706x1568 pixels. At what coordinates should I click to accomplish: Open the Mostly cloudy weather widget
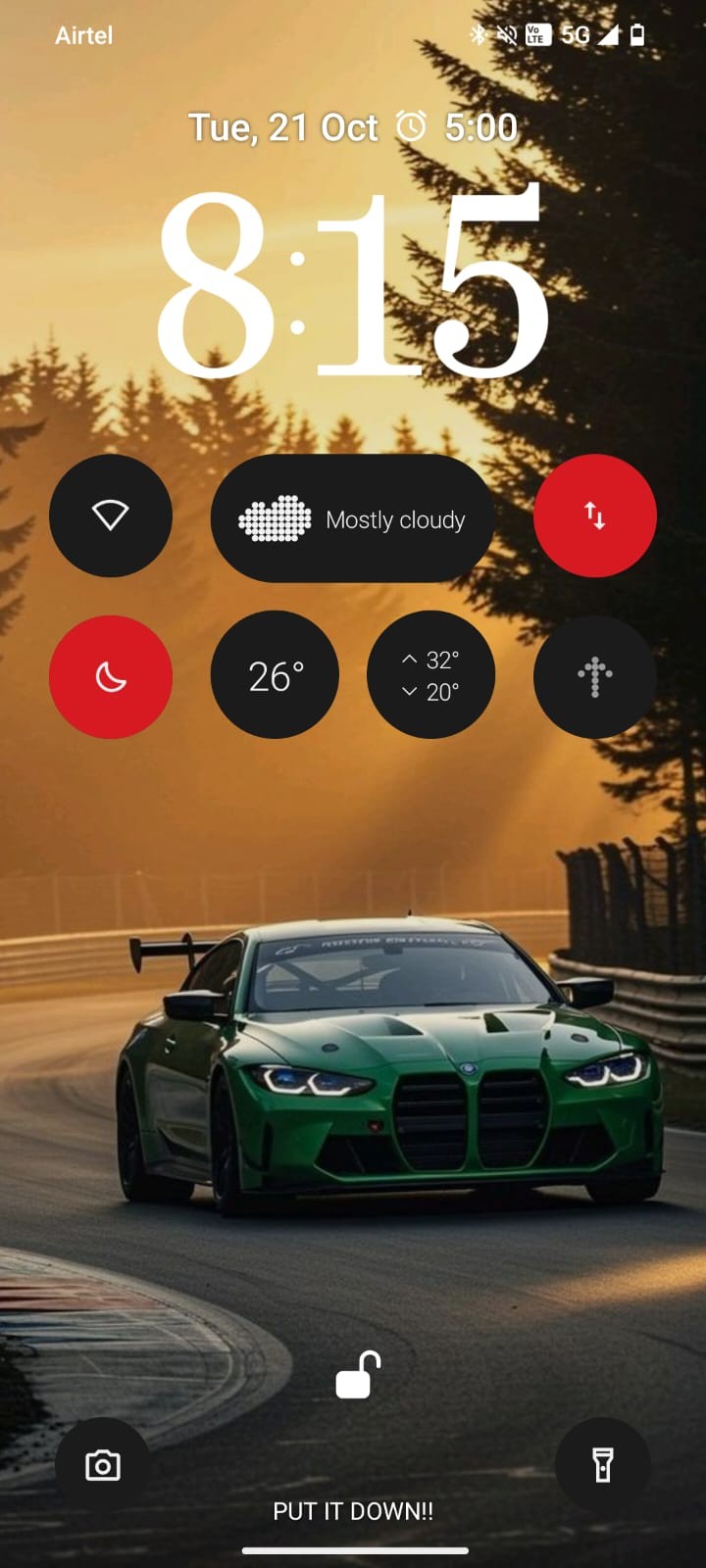click(352, 518)
